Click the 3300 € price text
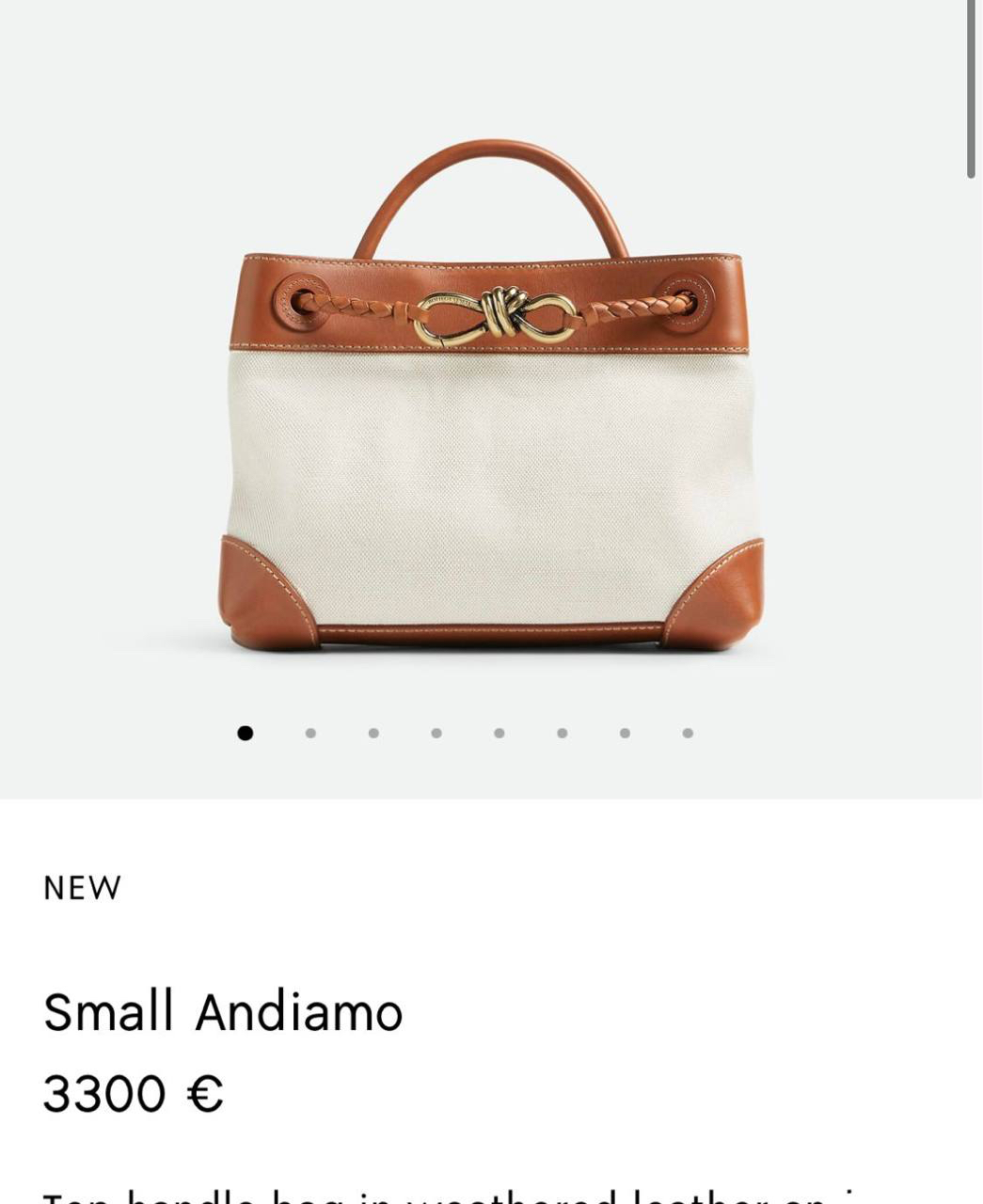Viewport: 983px width, 1204px height. (133, 1092)
